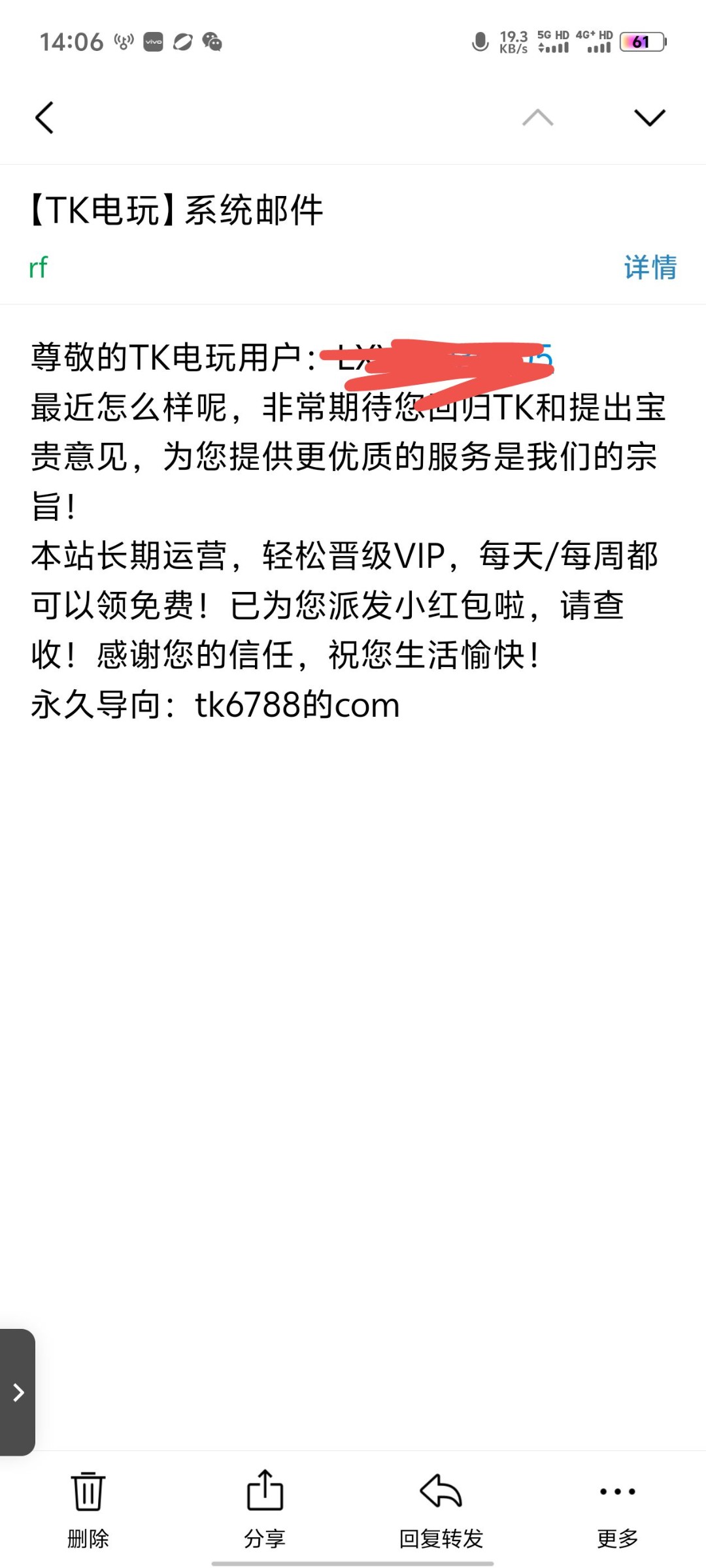Viewport: 706px width, 1568px height.
Task: Jump to the previous email
Action: point(537,118)
